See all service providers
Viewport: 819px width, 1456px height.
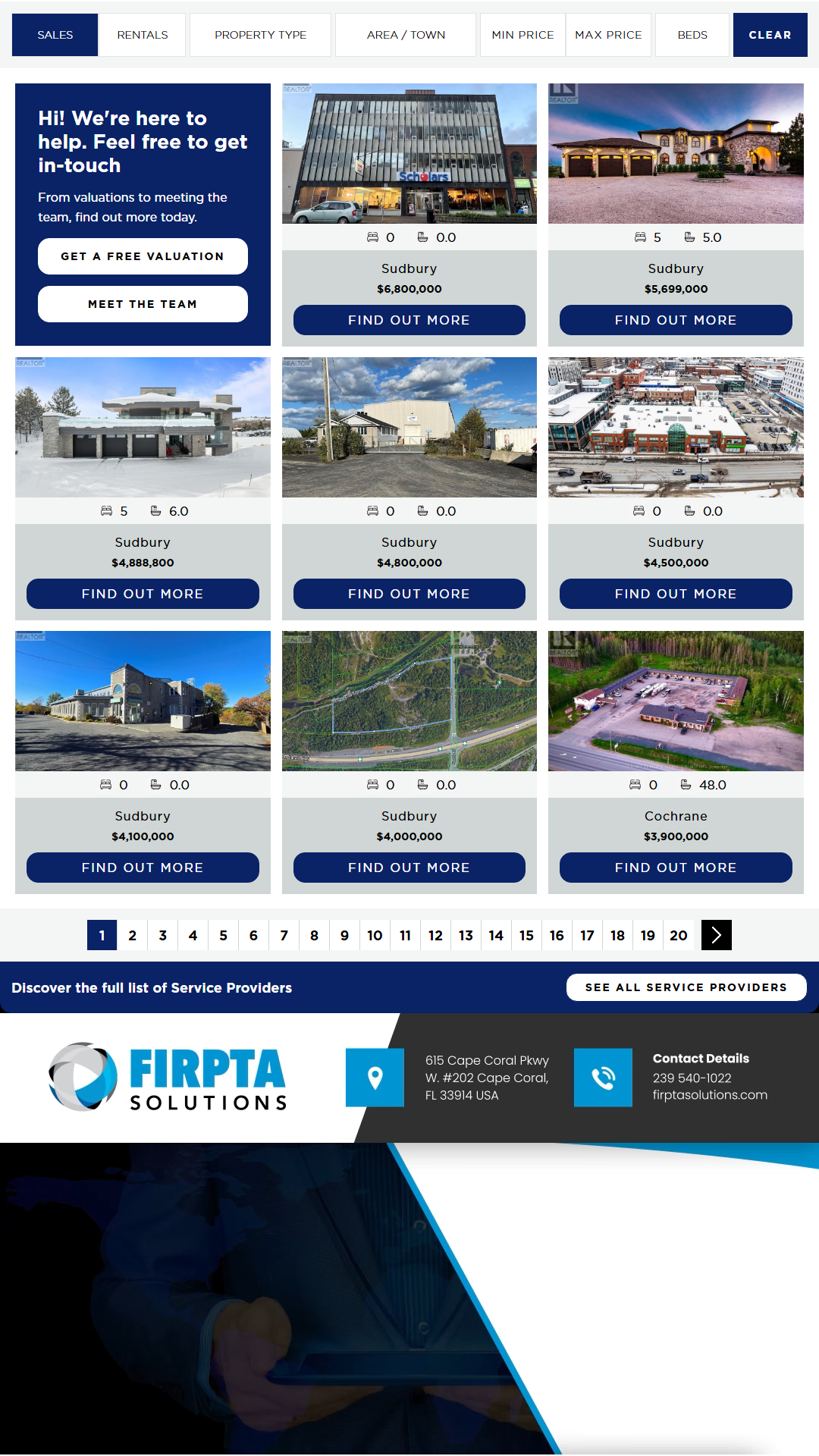coord(686,987)
